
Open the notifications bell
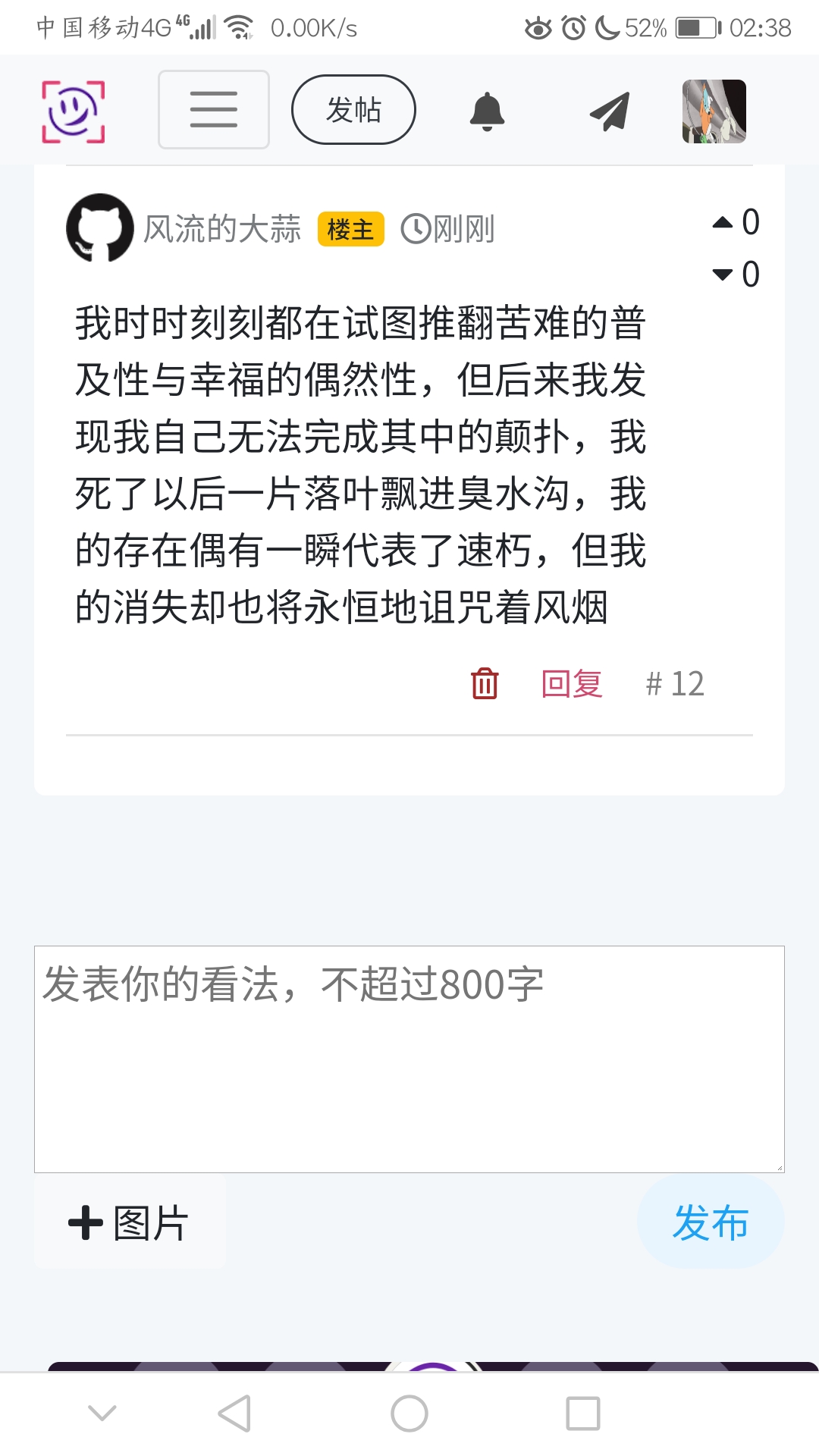pyautogui.click(x=487, y=111)
